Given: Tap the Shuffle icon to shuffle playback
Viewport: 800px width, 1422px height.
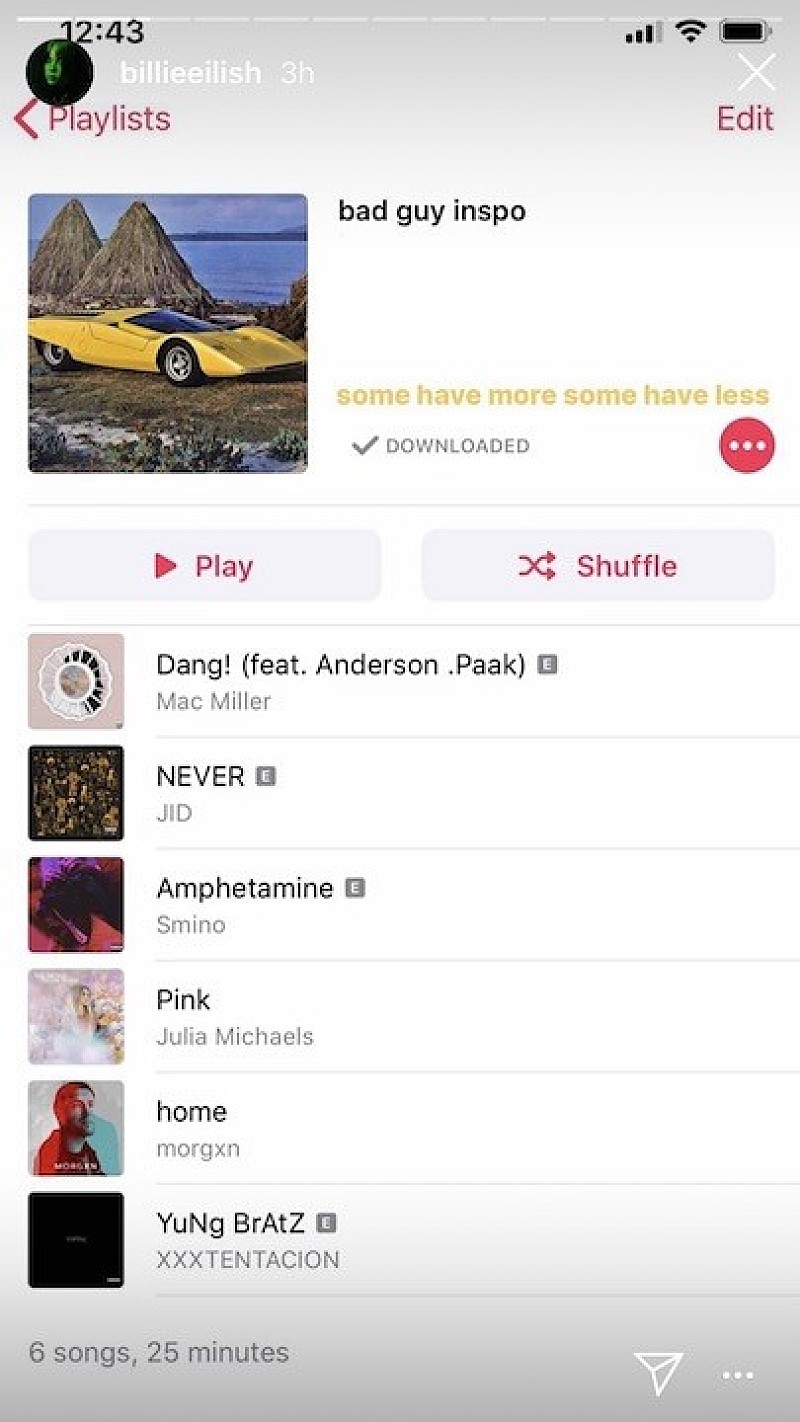Looking at the screenshot, I should [x=538, y=566].
